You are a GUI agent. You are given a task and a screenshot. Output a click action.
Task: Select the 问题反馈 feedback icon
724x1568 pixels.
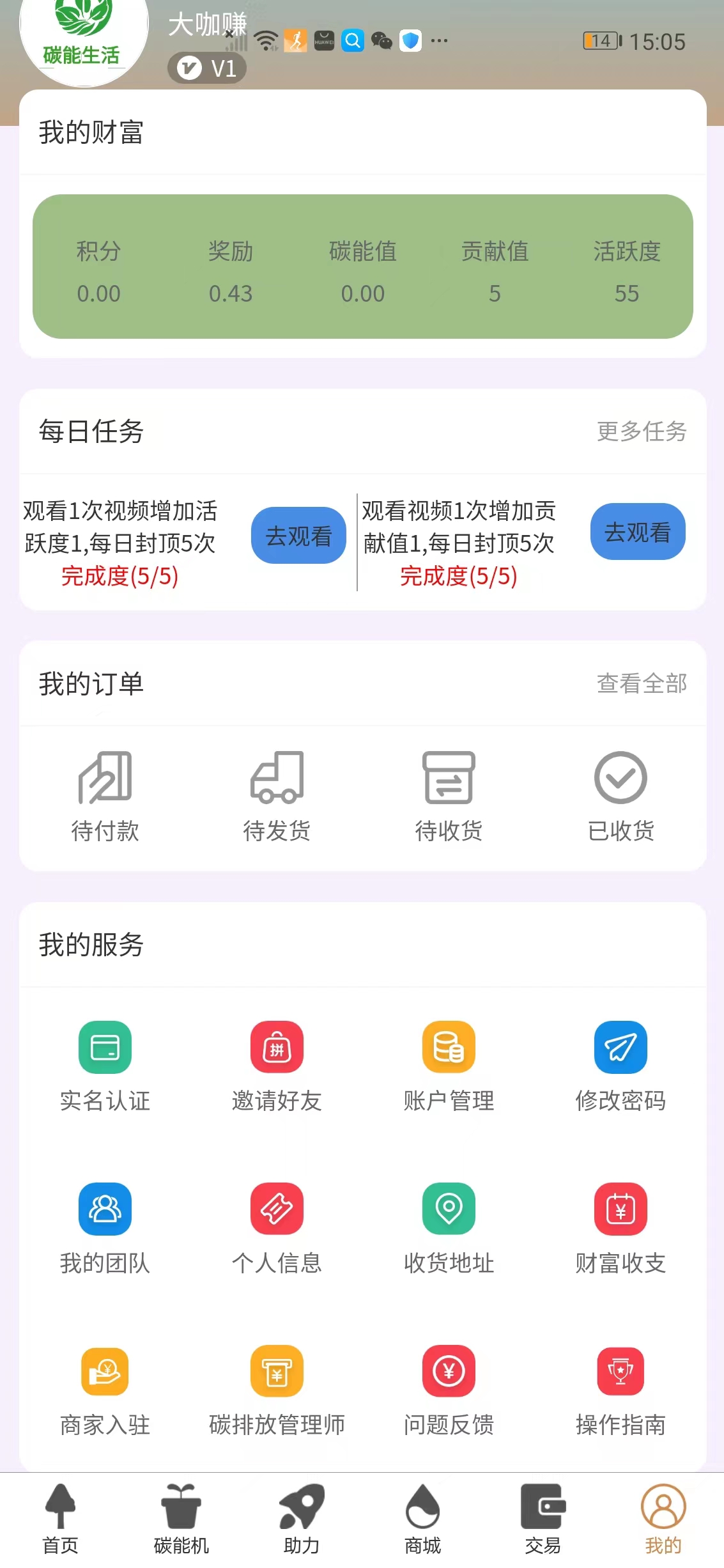tap(448, 1371)
